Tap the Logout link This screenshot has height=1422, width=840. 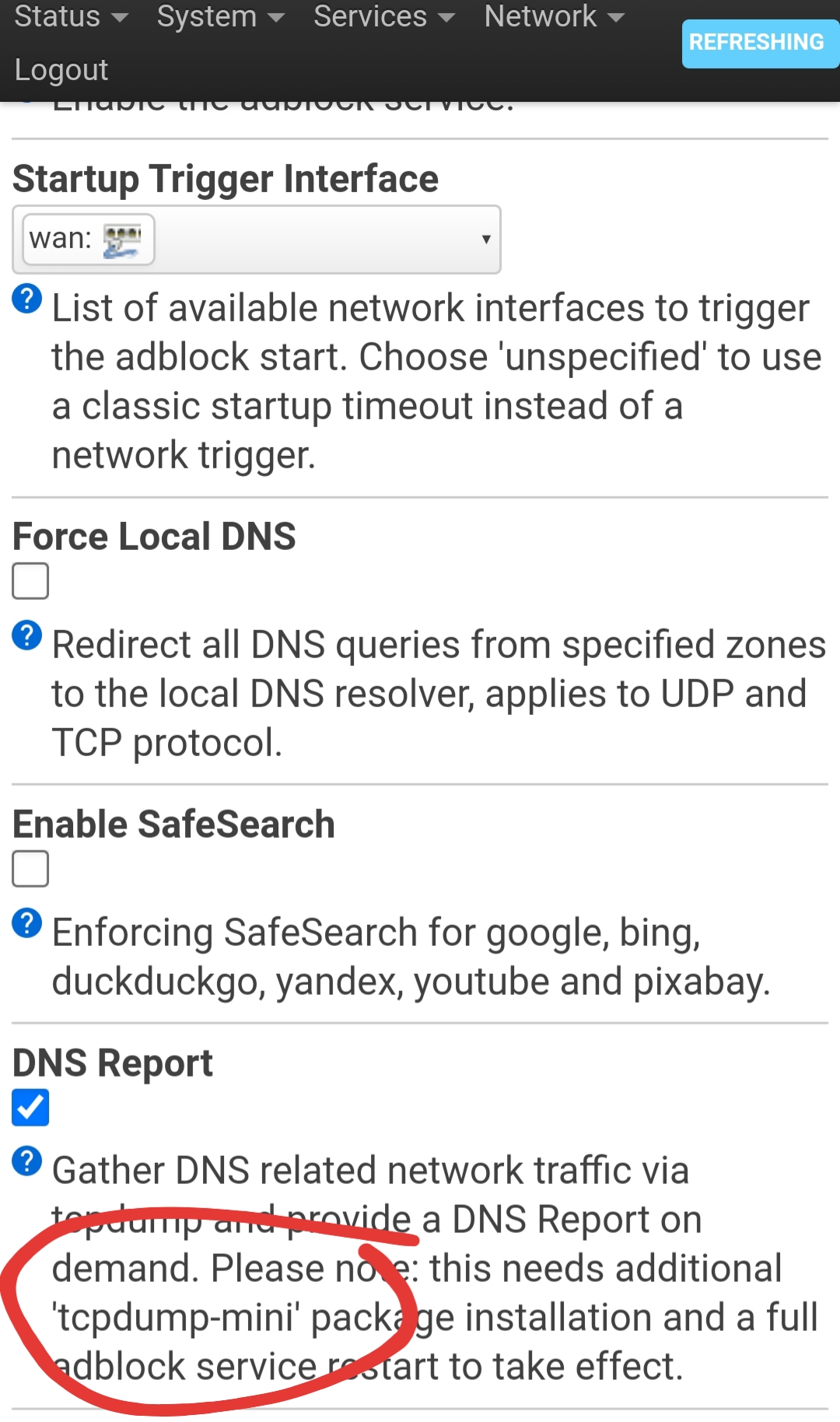61,70
